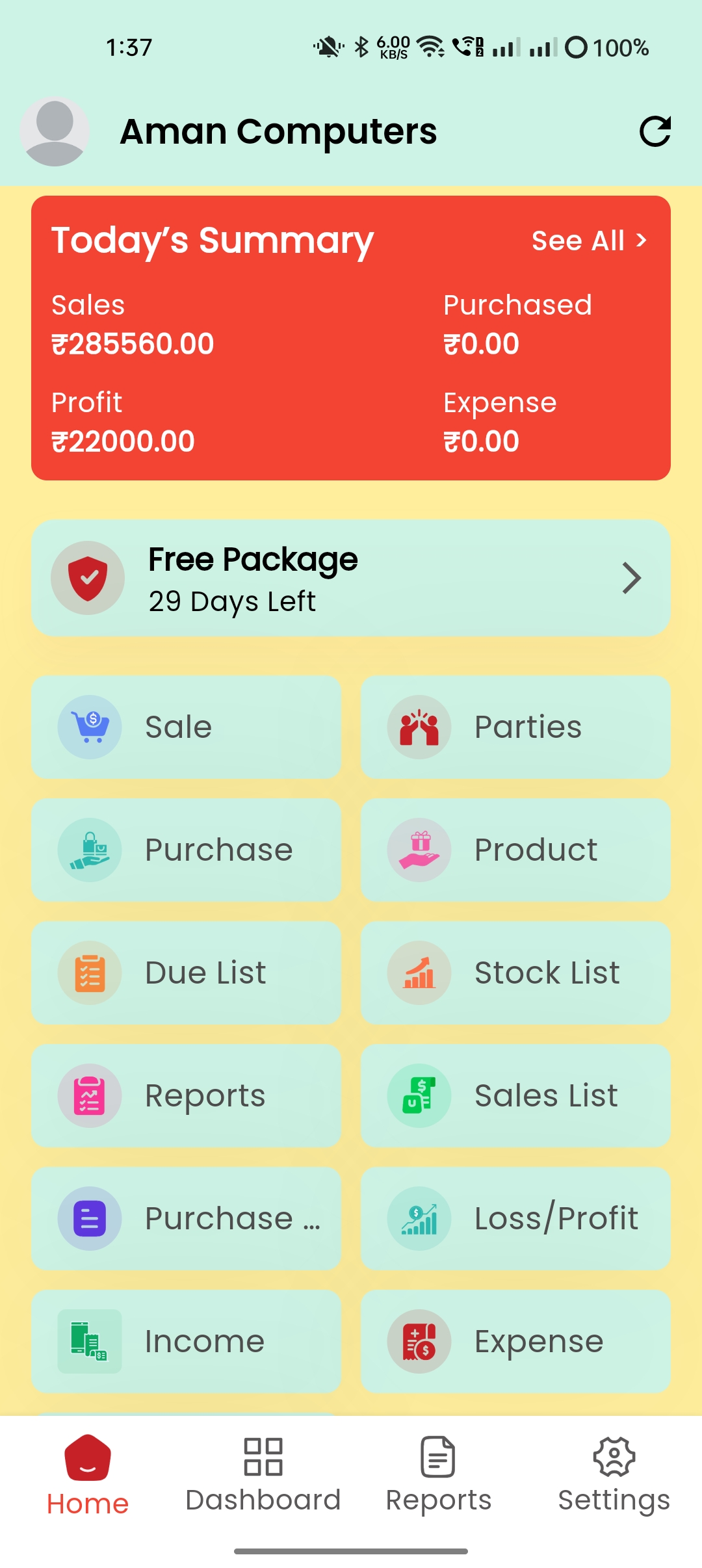View the Stock List
This screenshot has height=1568, width=702.
[x=515, y=973]
